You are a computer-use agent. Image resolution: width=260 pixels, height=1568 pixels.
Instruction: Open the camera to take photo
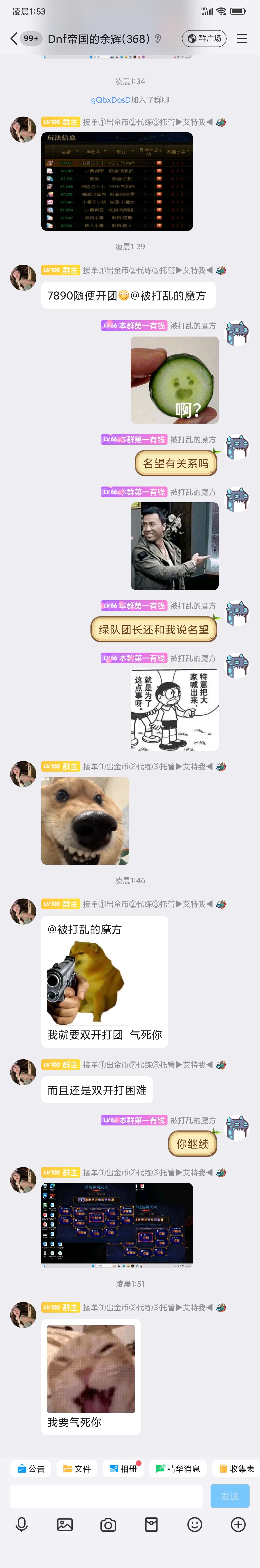click(x=108, y=1525)
